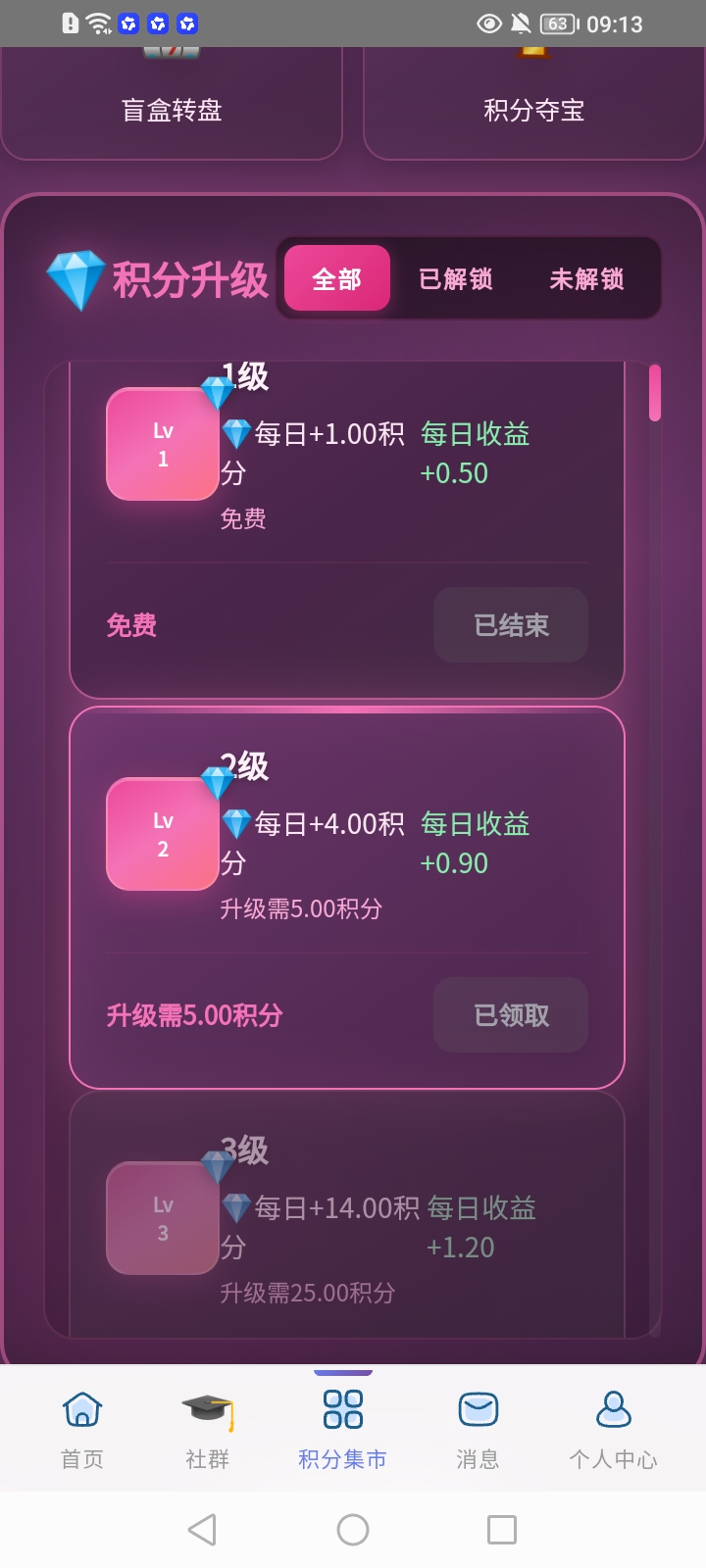Tap the 已领取 button on level 2

point(511,1015)
